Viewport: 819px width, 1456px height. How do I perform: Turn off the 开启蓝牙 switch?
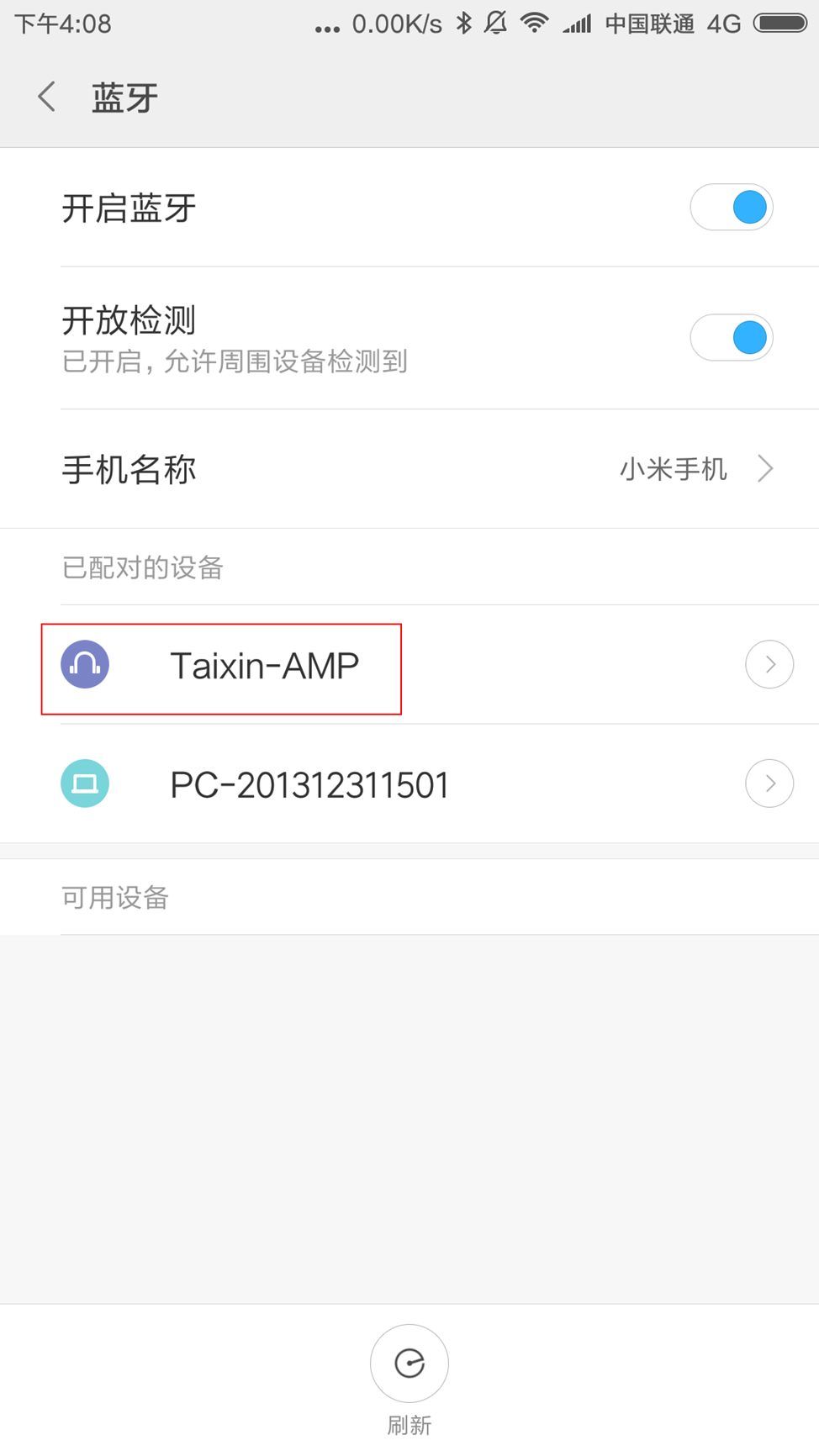point(732,207)
